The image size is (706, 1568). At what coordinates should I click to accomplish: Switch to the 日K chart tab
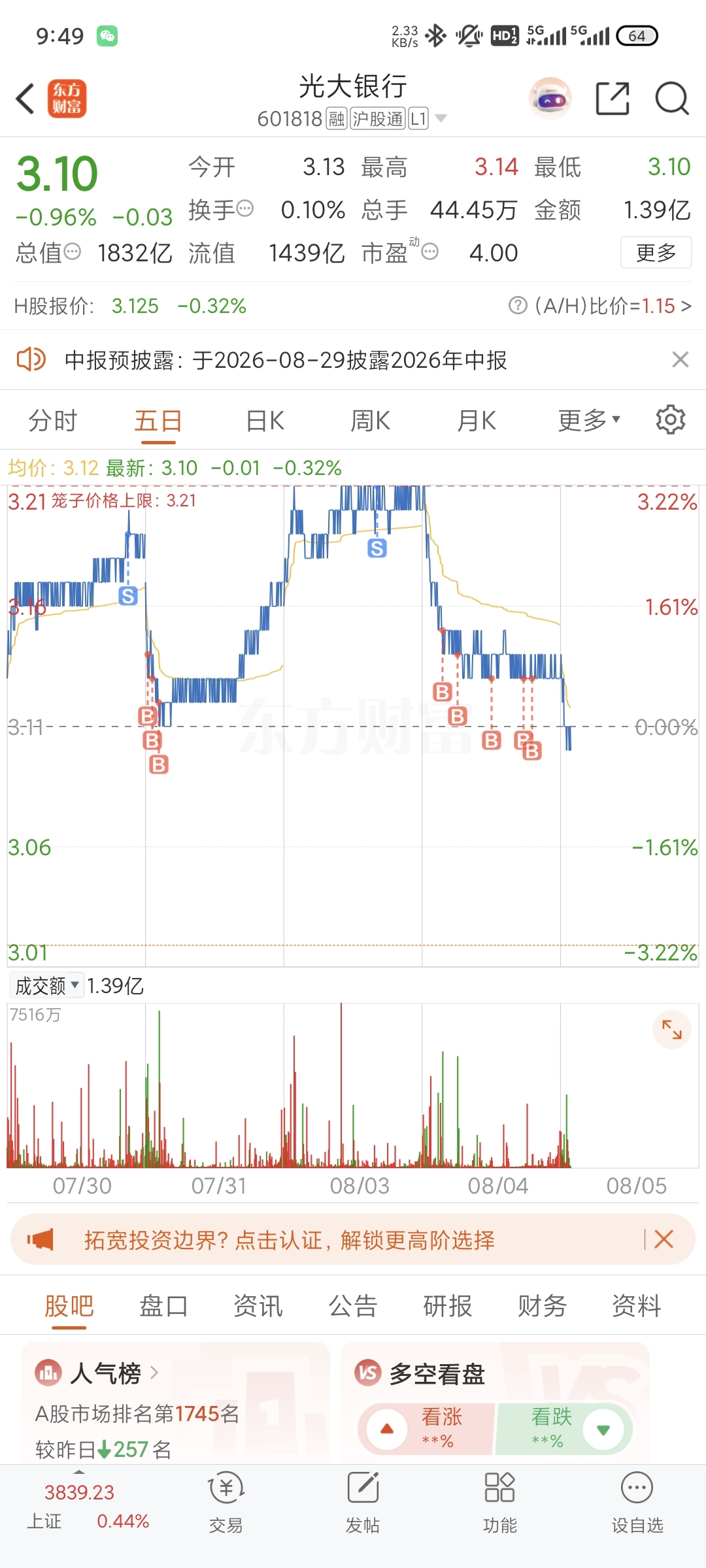[265, 421]
